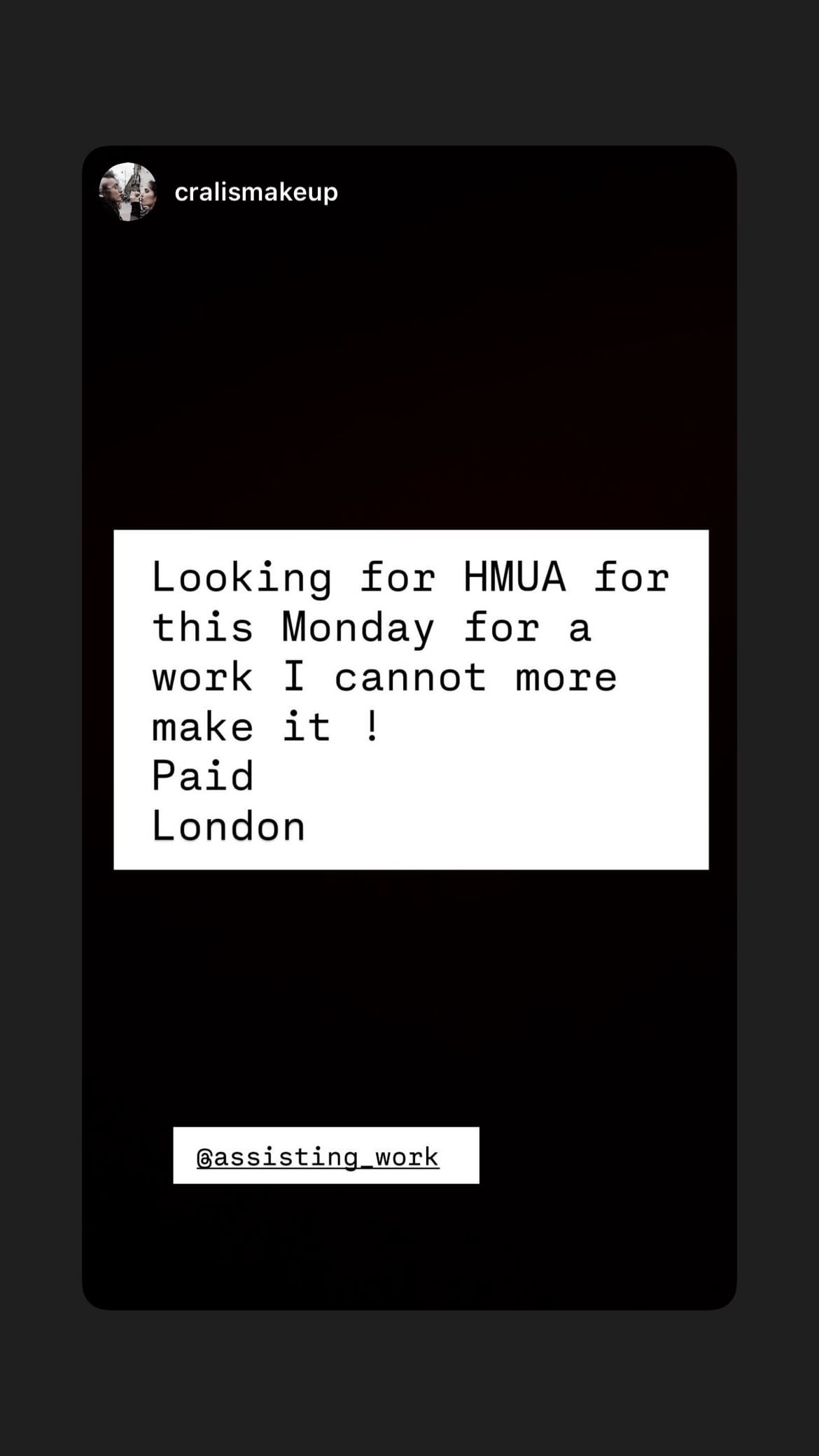Click the word 'London' in the text box
The height and width of the screenshot is (1456, 819).
(227, 825)
